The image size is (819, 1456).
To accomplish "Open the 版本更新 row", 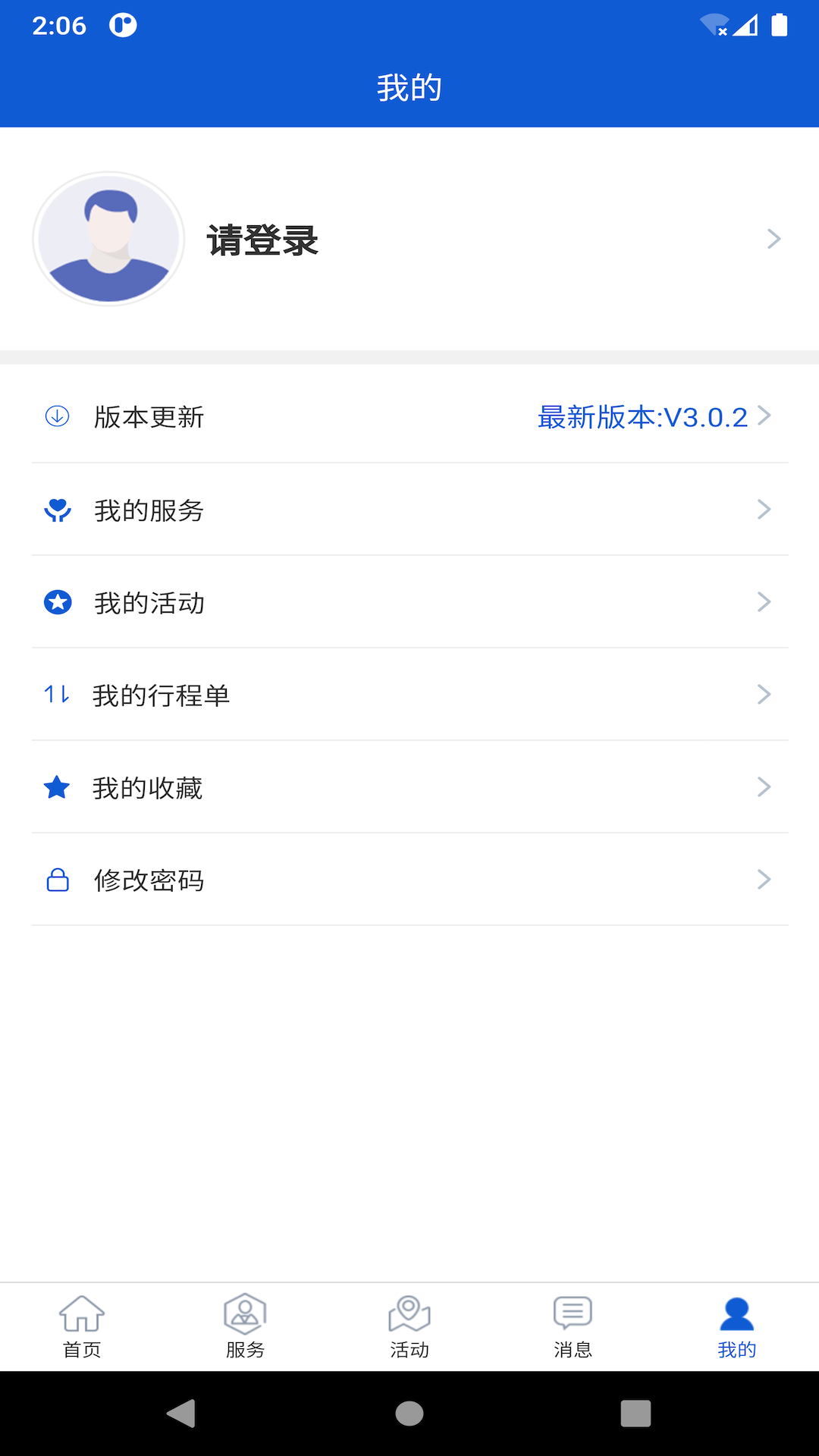I will coord(409,416).
